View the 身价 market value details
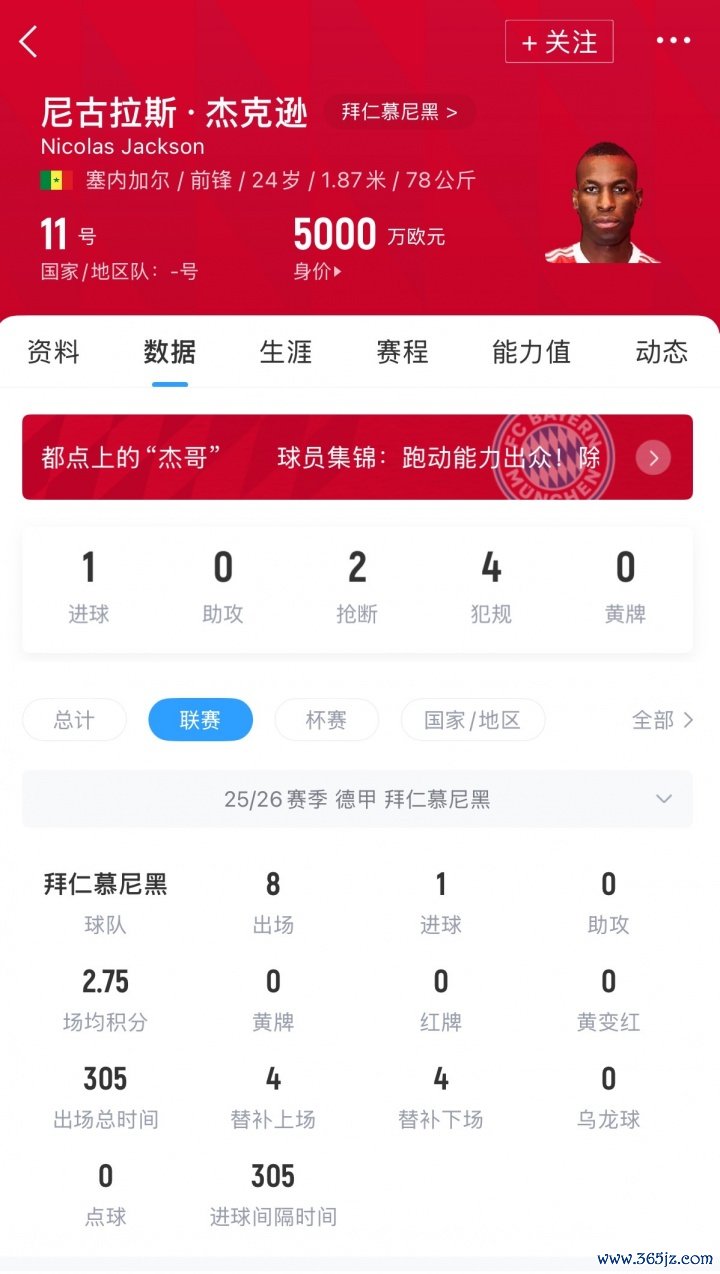Viewport: 720px width, 1274px height. pyautogui.click(x=317, y=271)
